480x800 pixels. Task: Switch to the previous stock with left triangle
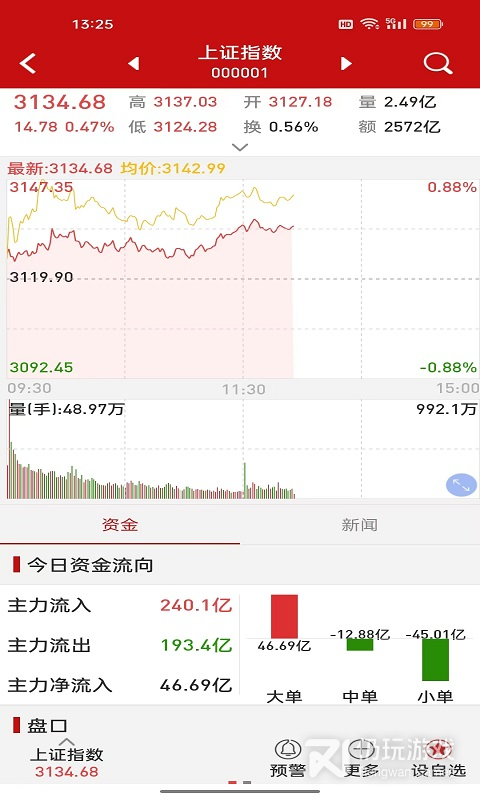click(x=134, y=63)
